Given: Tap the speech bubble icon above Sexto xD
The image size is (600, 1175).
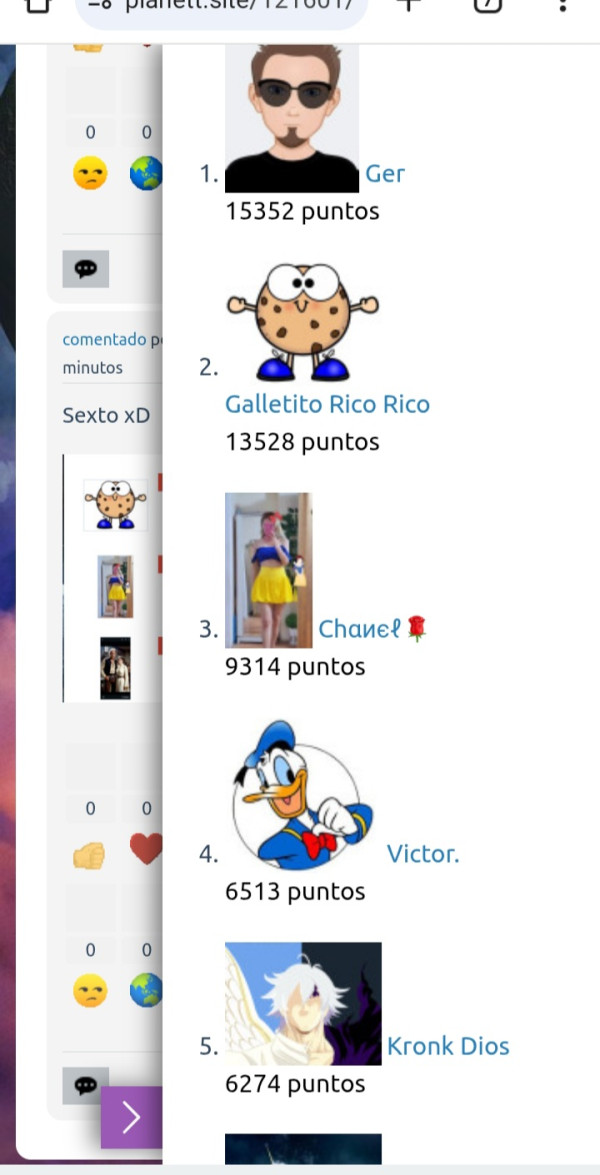Looking at the screenshot, I should point(86,268).
